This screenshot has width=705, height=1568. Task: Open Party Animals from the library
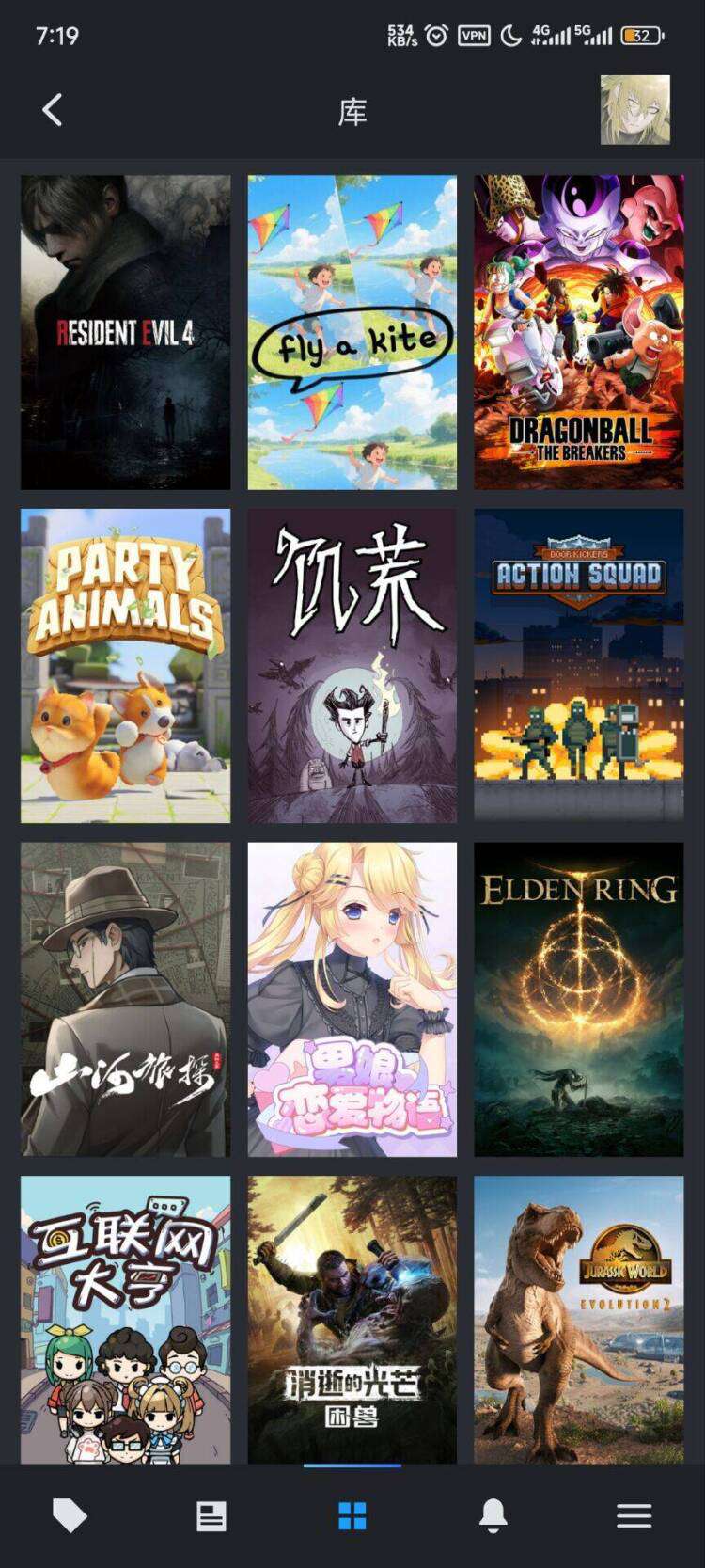125,666
